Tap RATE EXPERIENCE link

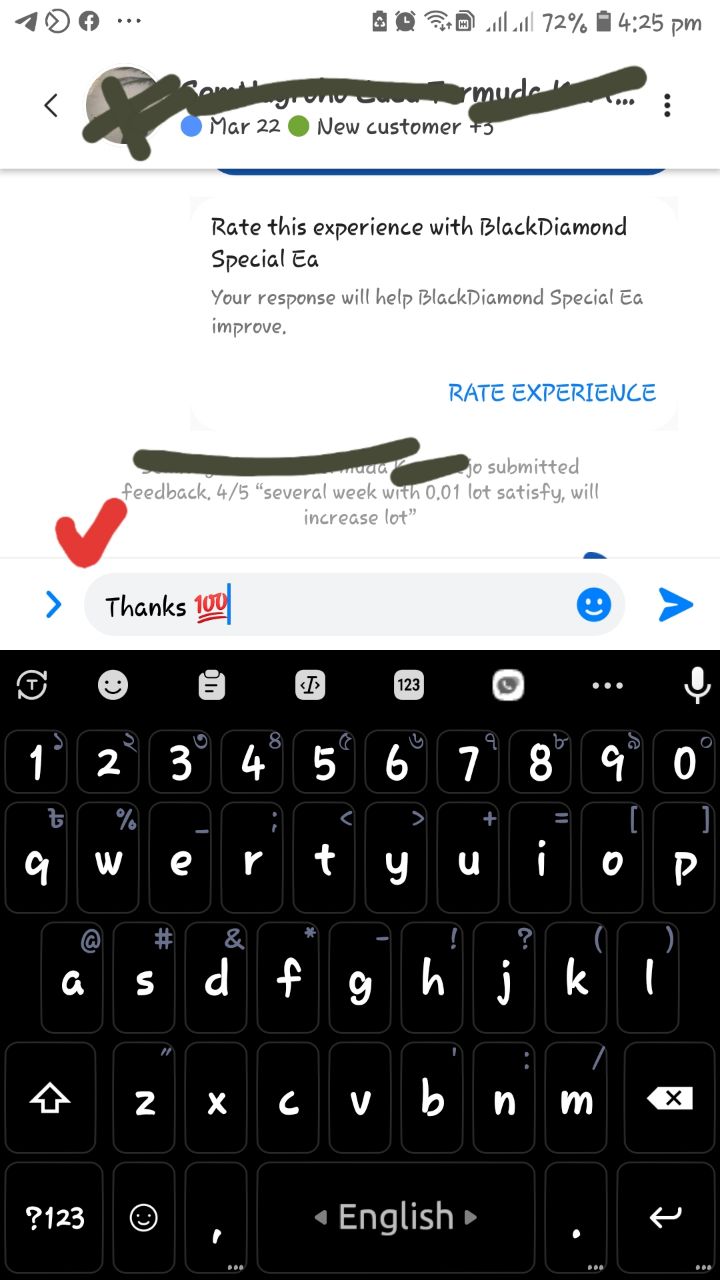point(552,392)
